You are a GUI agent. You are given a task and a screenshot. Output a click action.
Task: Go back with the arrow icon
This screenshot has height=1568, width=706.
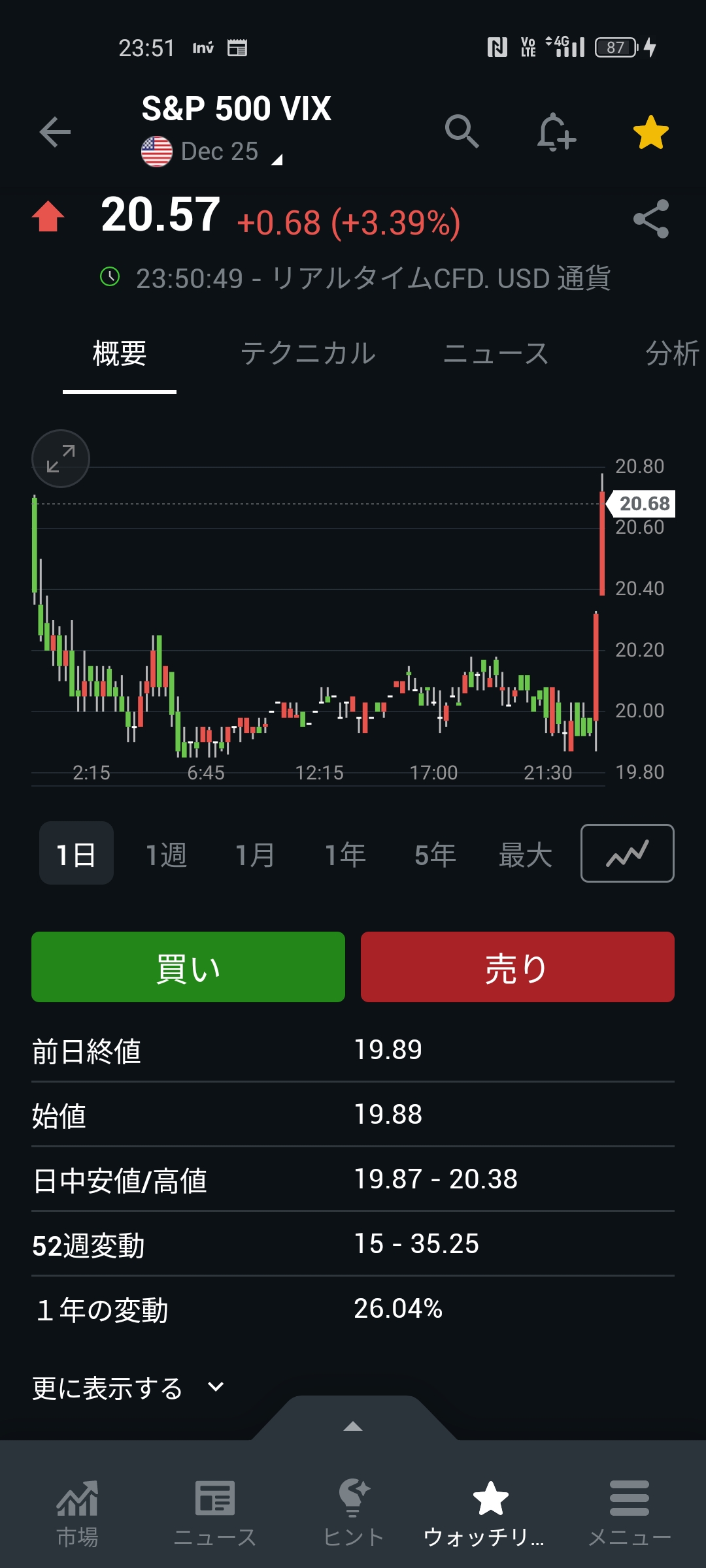55,132
